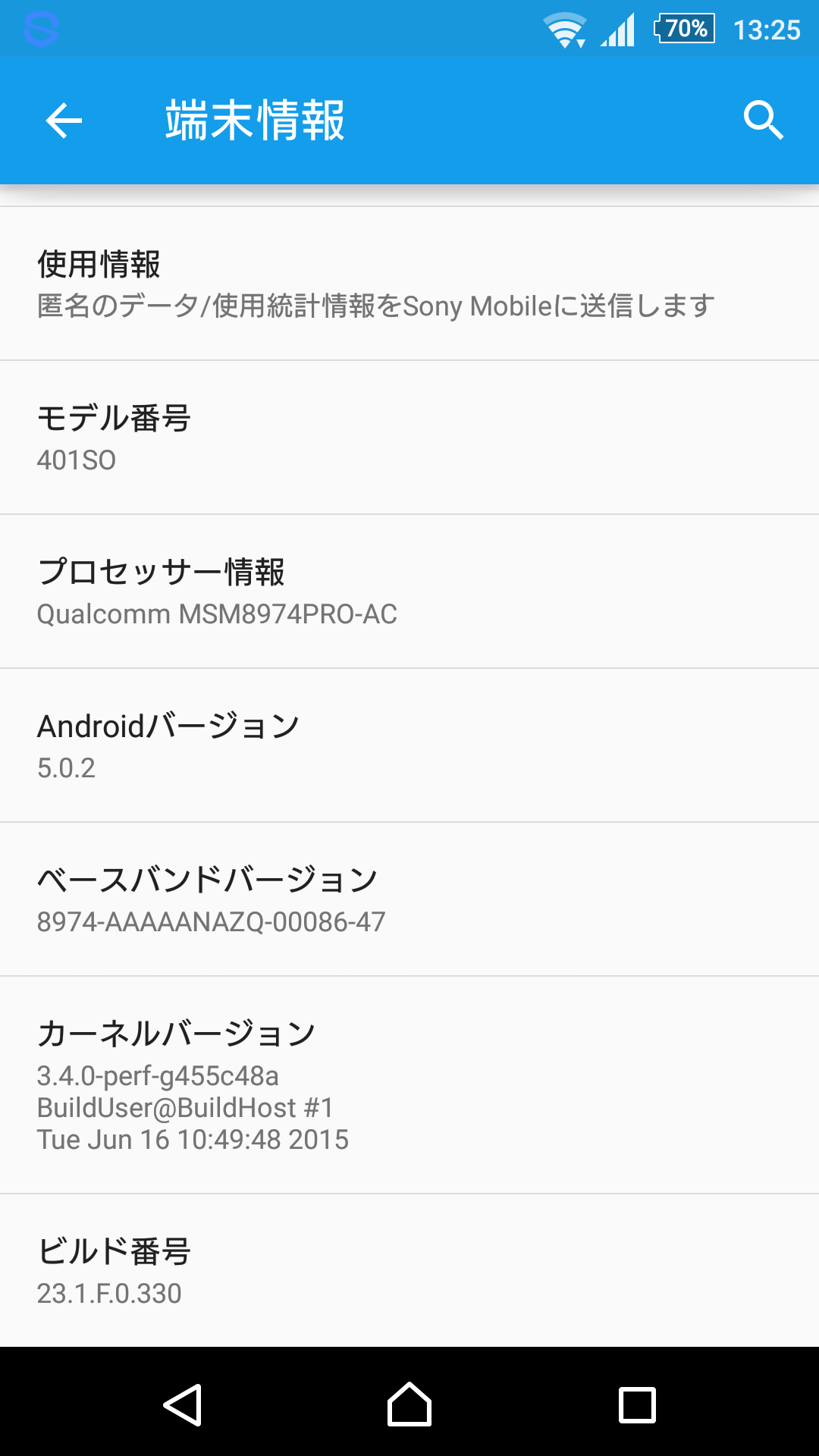This screenshot has width=819, height=1456.
Task: Go back using the app bar arrow
Action: tap(64, 121)
